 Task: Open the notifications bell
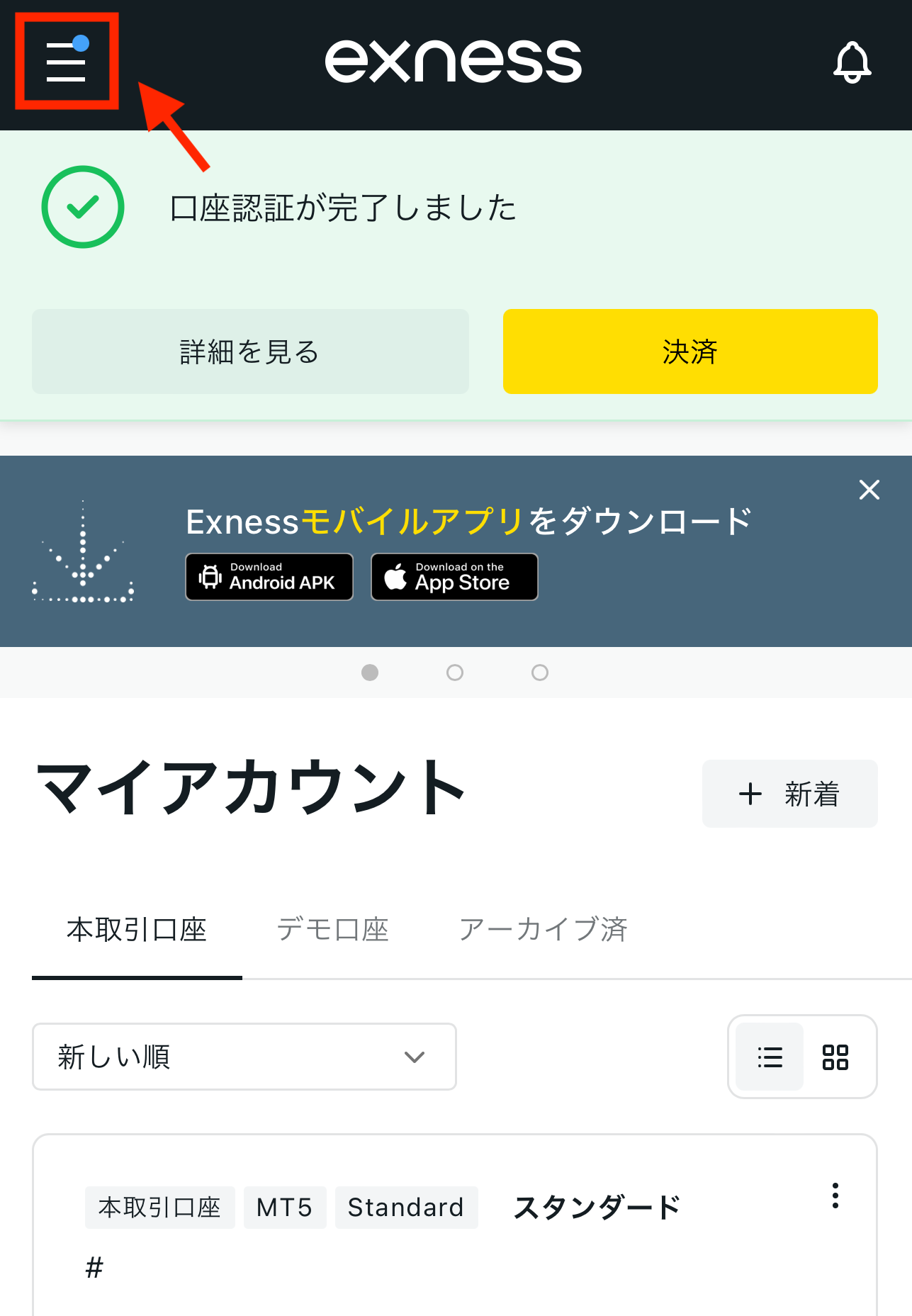pyautogui.click(x=851, y=62)
